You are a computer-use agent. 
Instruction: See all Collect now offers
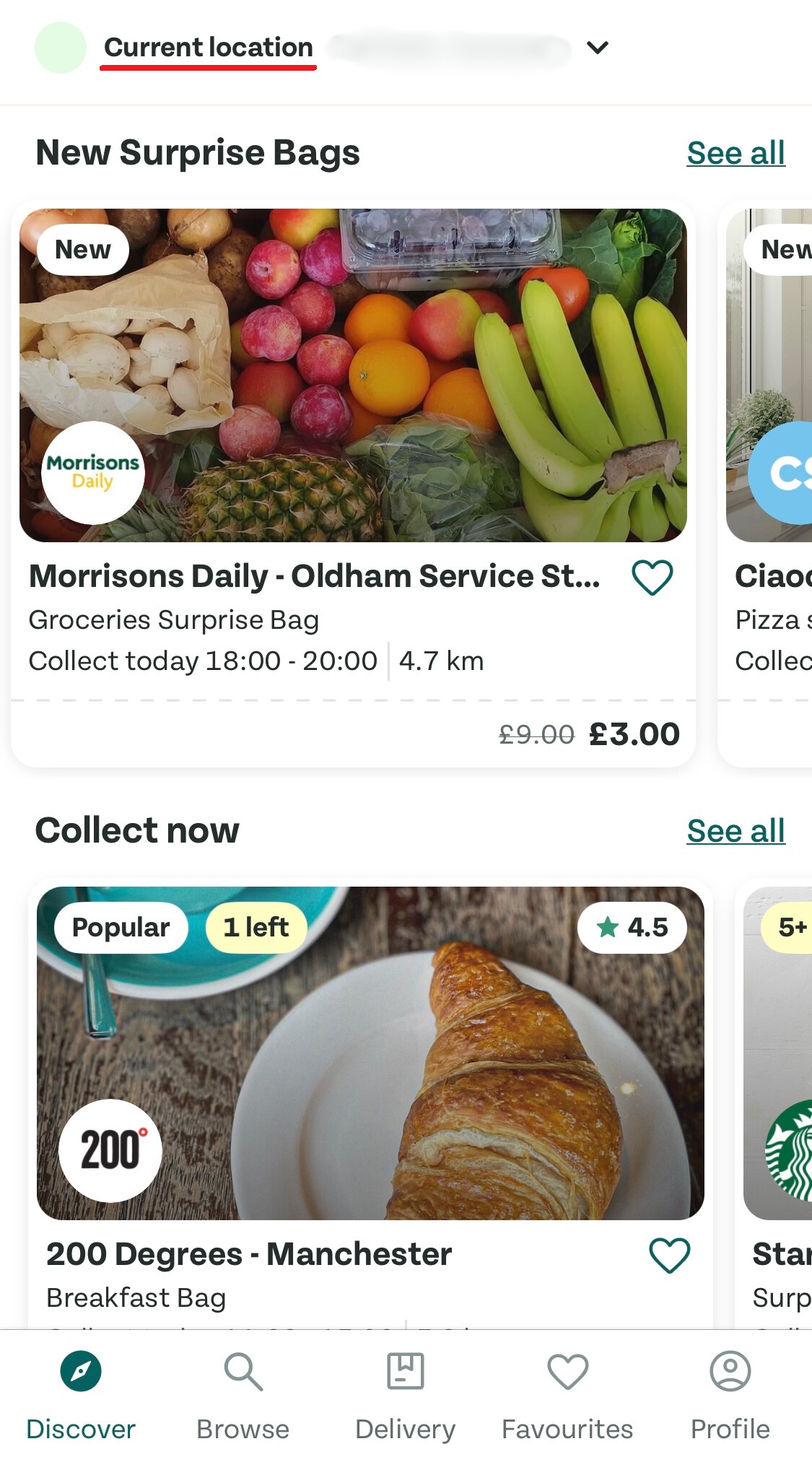point(735,831)
